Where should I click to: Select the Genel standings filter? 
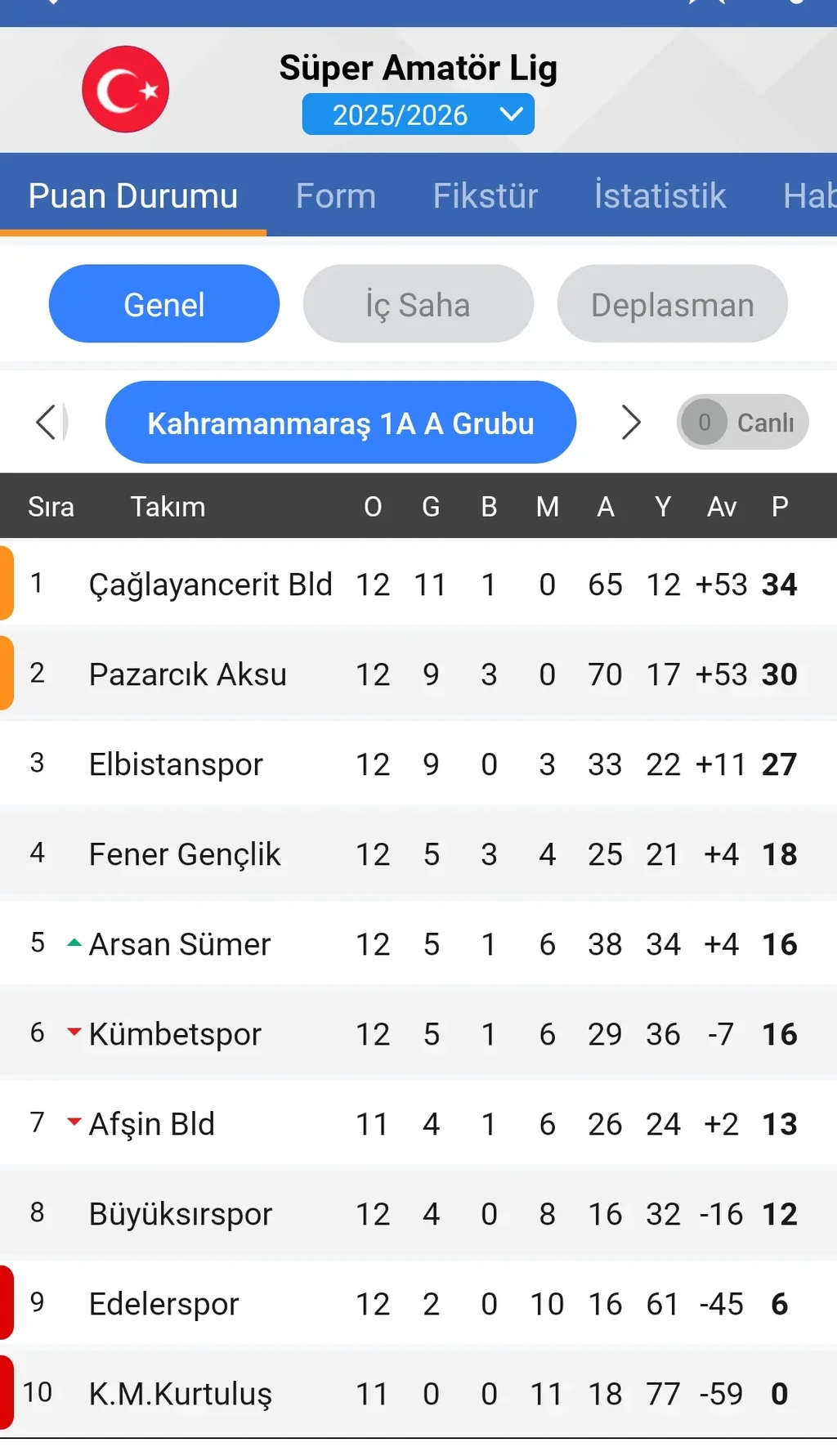(x=164, y=304)
